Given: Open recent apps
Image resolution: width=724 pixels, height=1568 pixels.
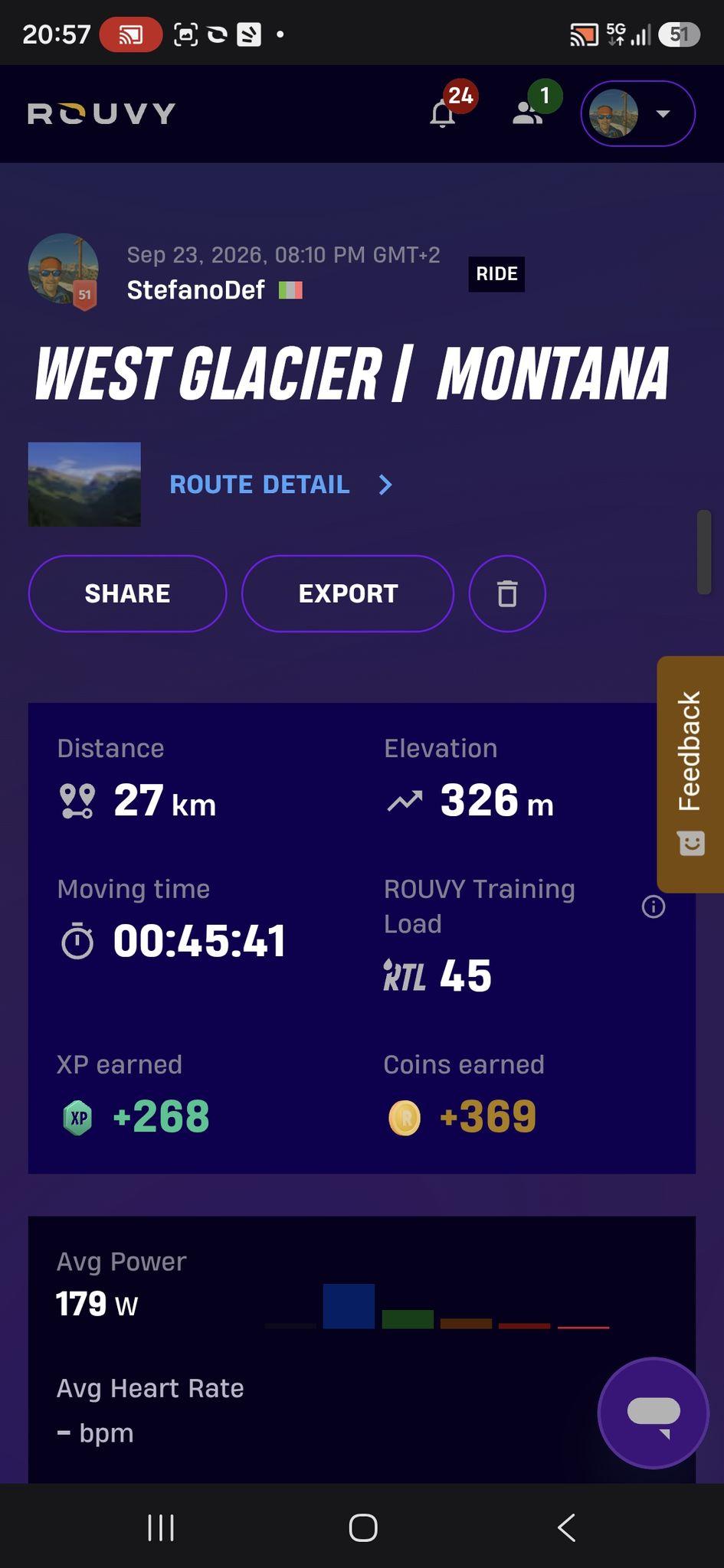Looking at the screenshot, I should [x=161, y=1527].
